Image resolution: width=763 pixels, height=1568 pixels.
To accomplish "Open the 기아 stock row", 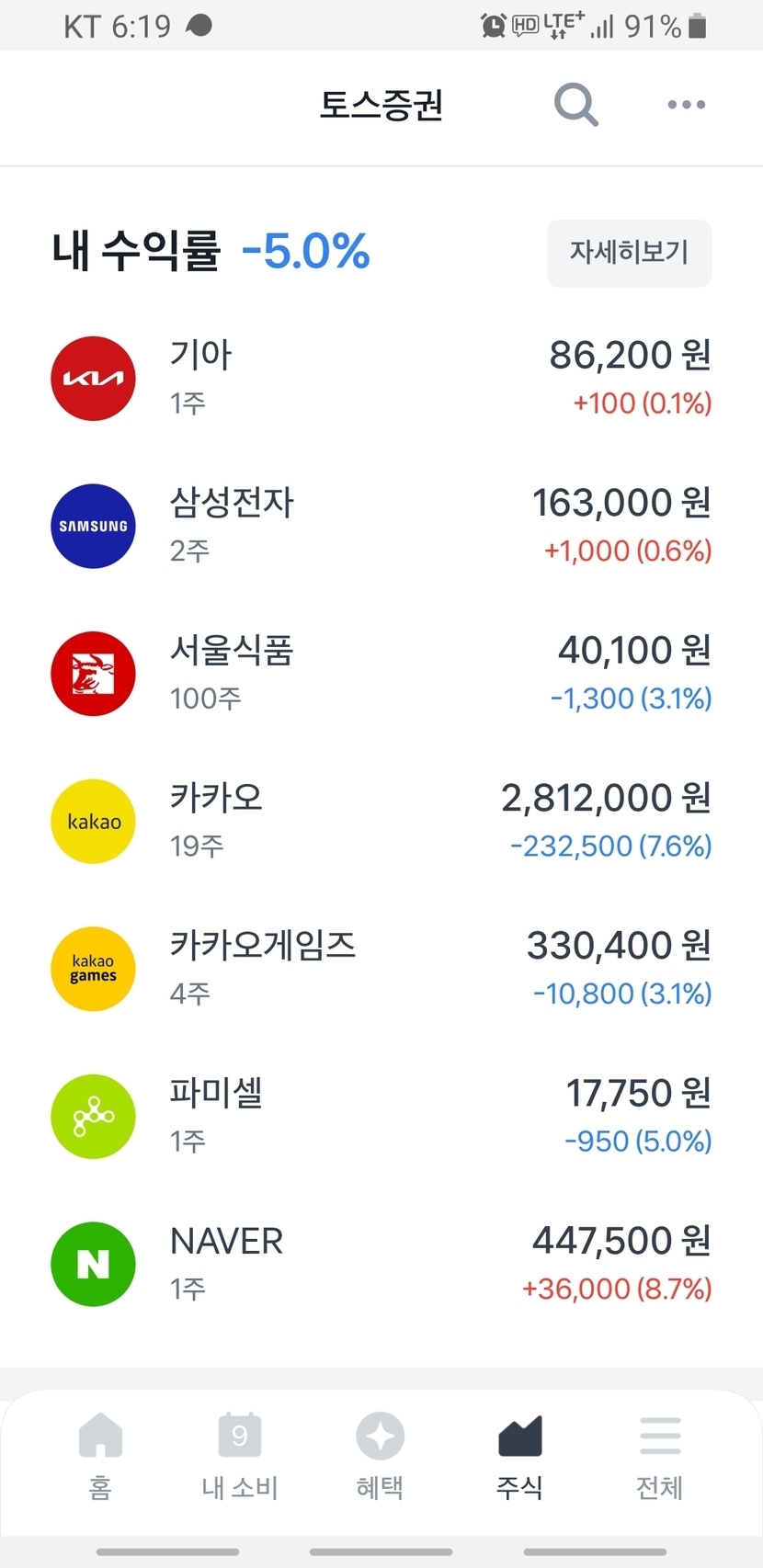I will 381,378.
